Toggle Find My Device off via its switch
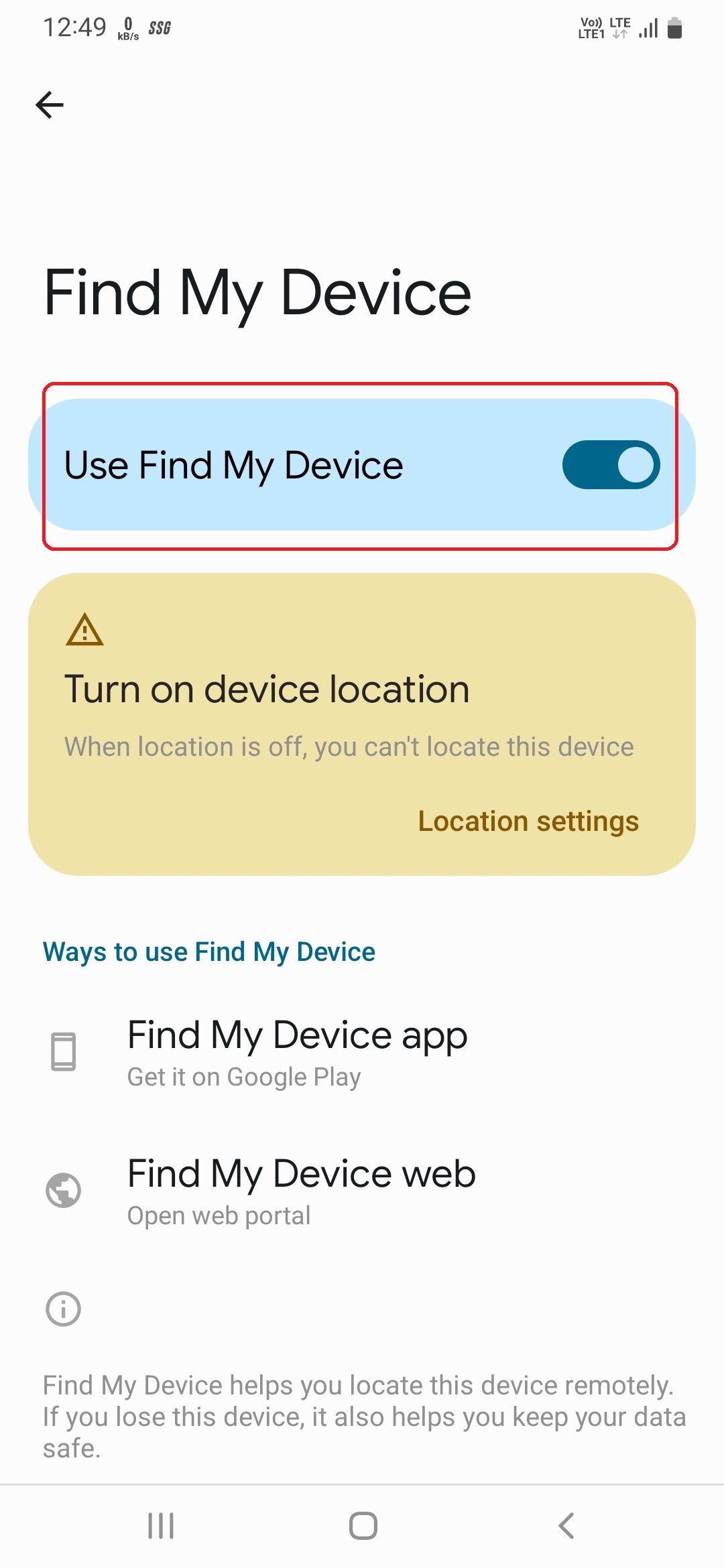This screenshot has height=1568, width=724. 611,464
